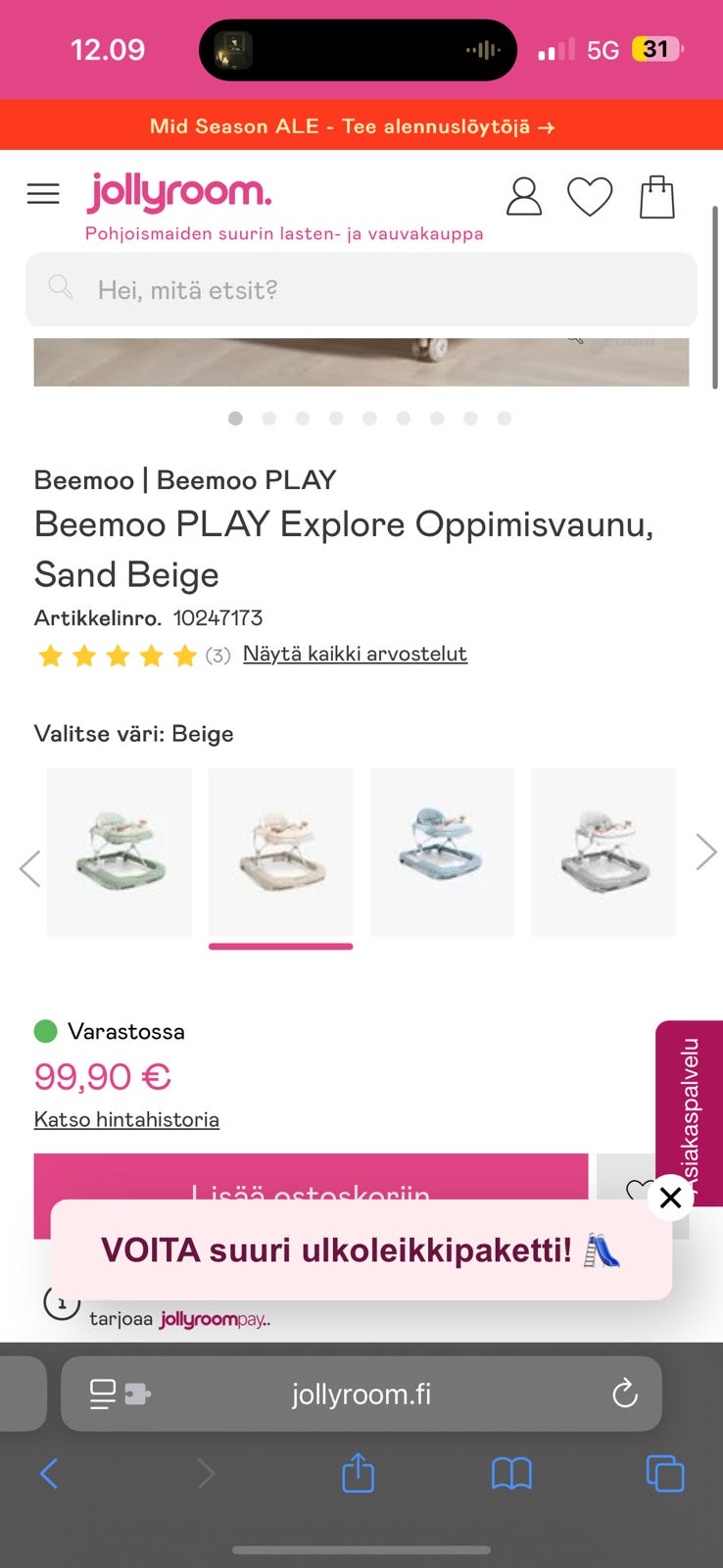Open Safari bookmarks icon

(511, 1473)
